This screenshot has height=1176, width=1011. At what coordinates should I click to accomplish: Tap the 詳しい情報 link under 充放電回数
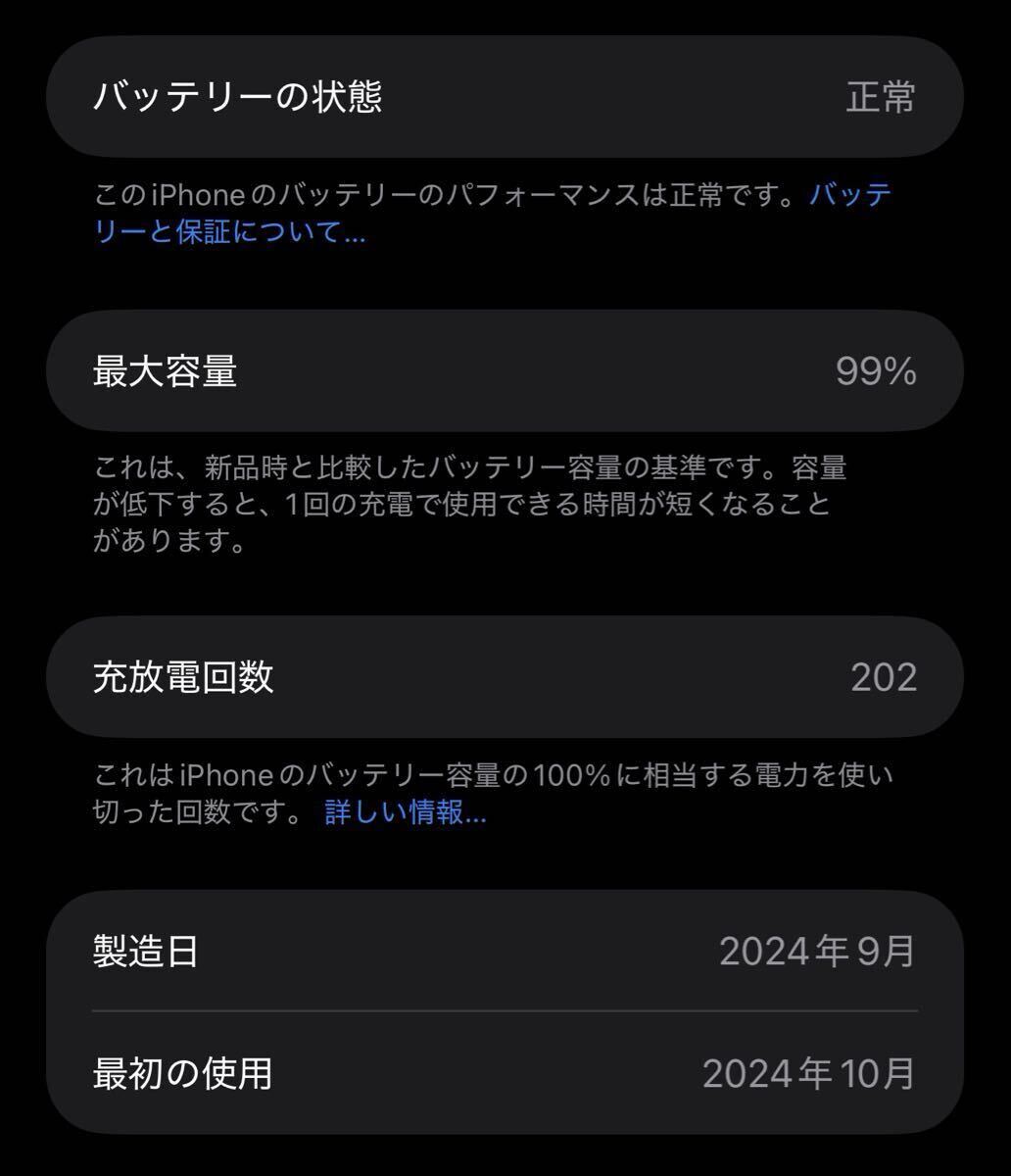pos(405,812)
